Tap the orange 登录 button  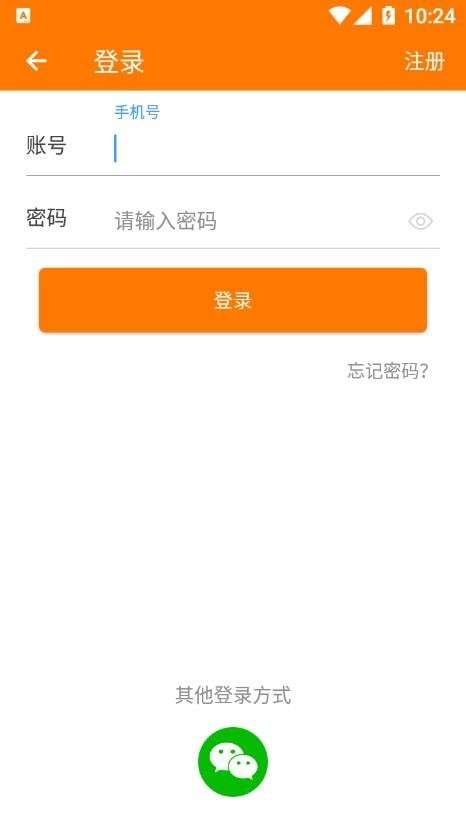coord(233,300)
